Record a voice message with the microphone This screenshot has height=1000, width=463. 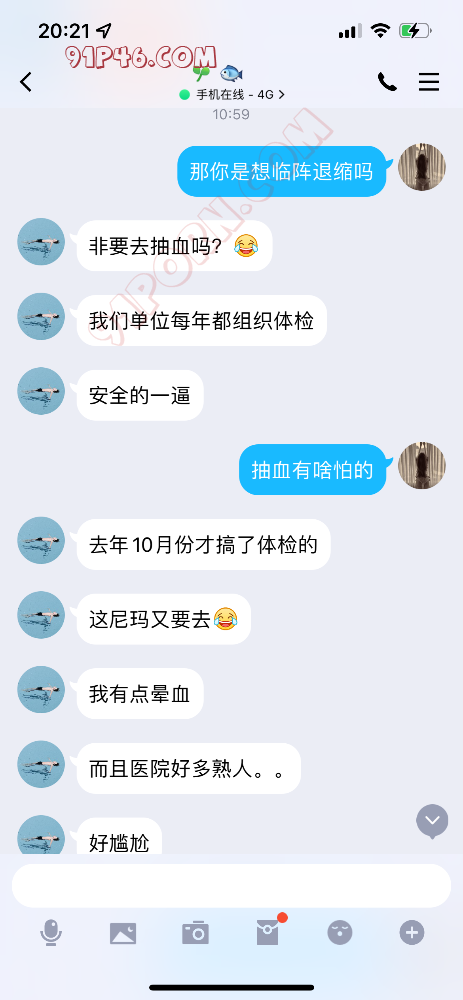tap(51, 933)
